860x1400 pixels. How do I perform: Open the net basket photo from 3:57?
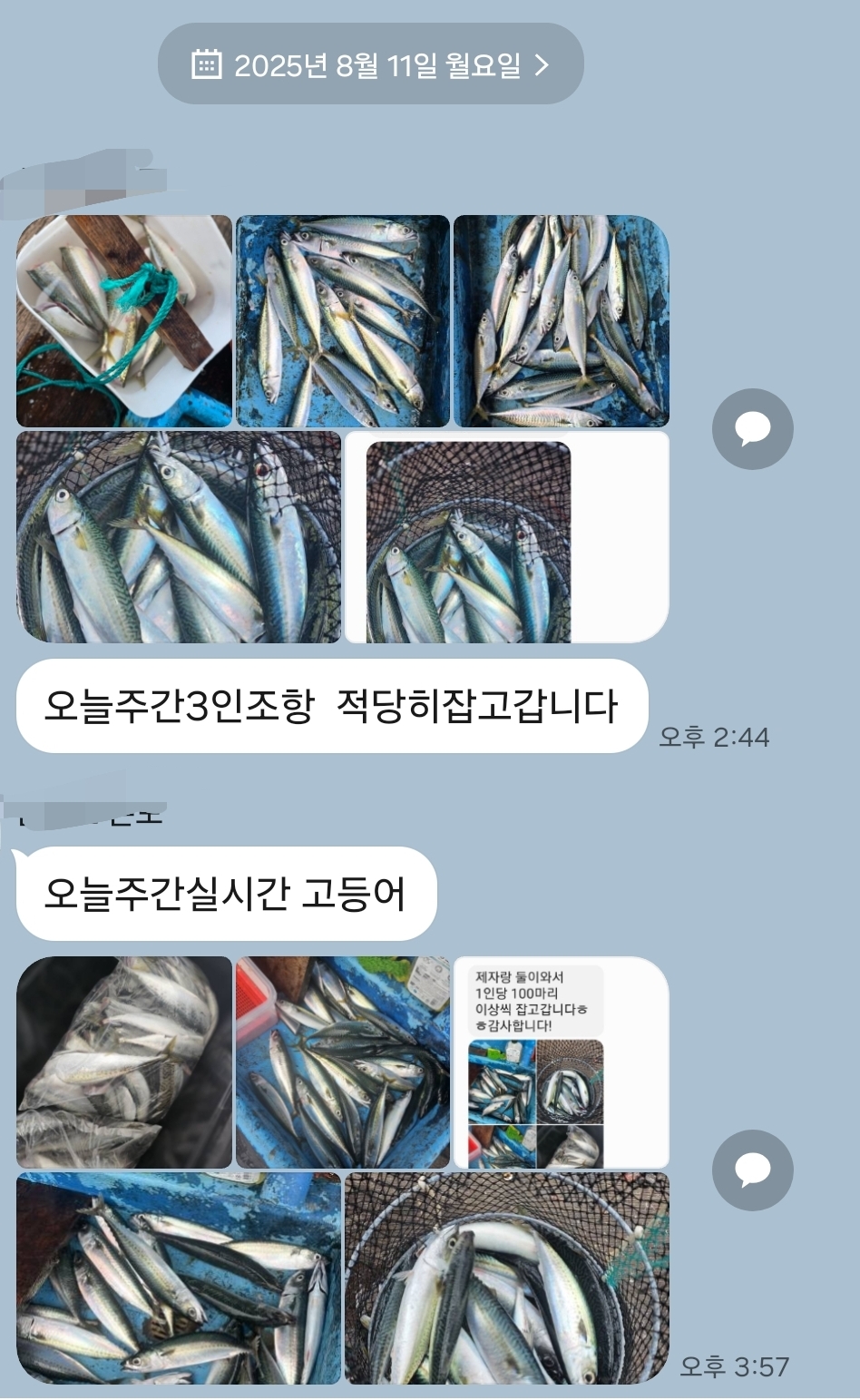[506, 1278]
